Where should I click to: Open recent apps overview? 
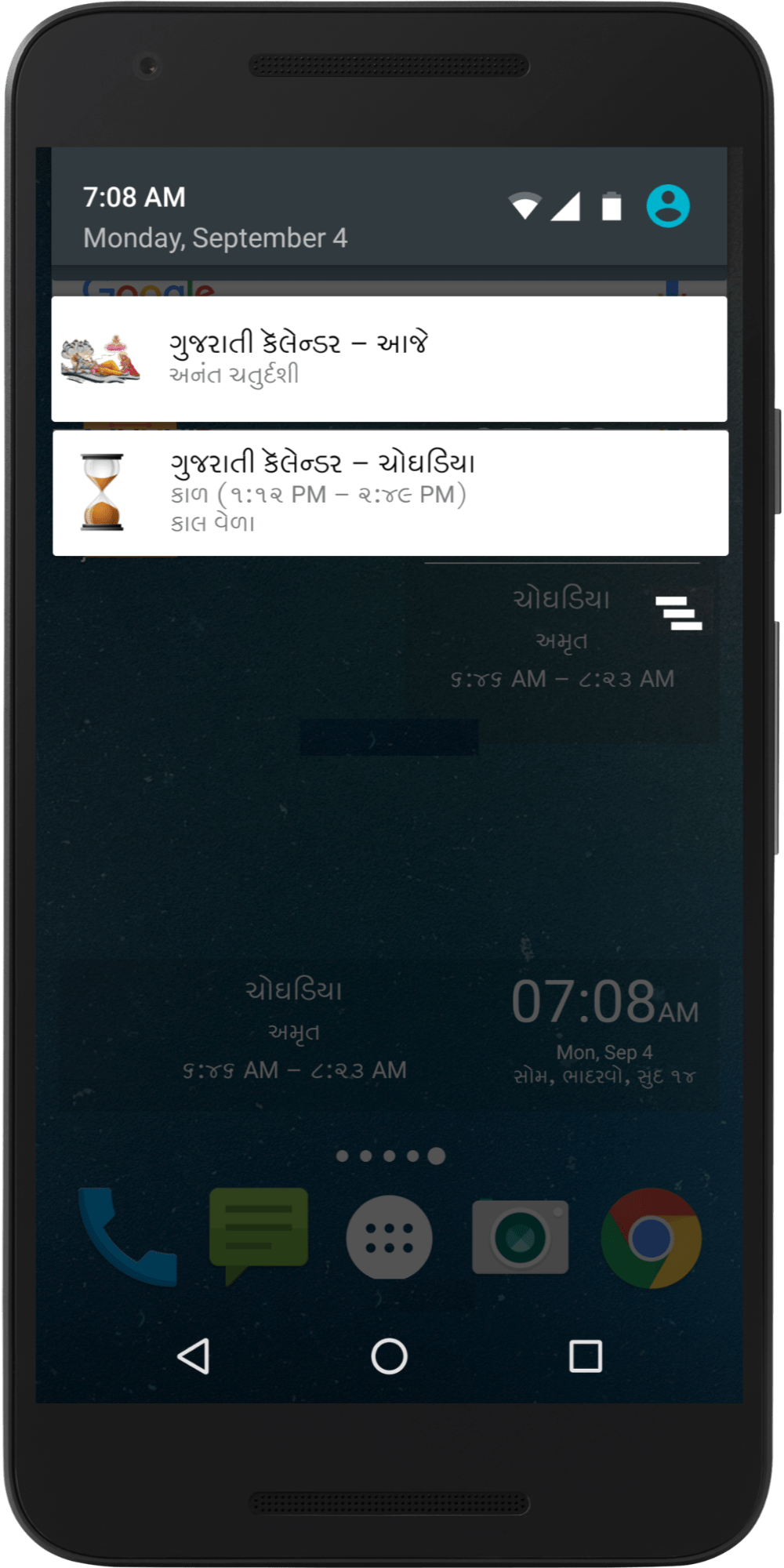point(585,1356)
